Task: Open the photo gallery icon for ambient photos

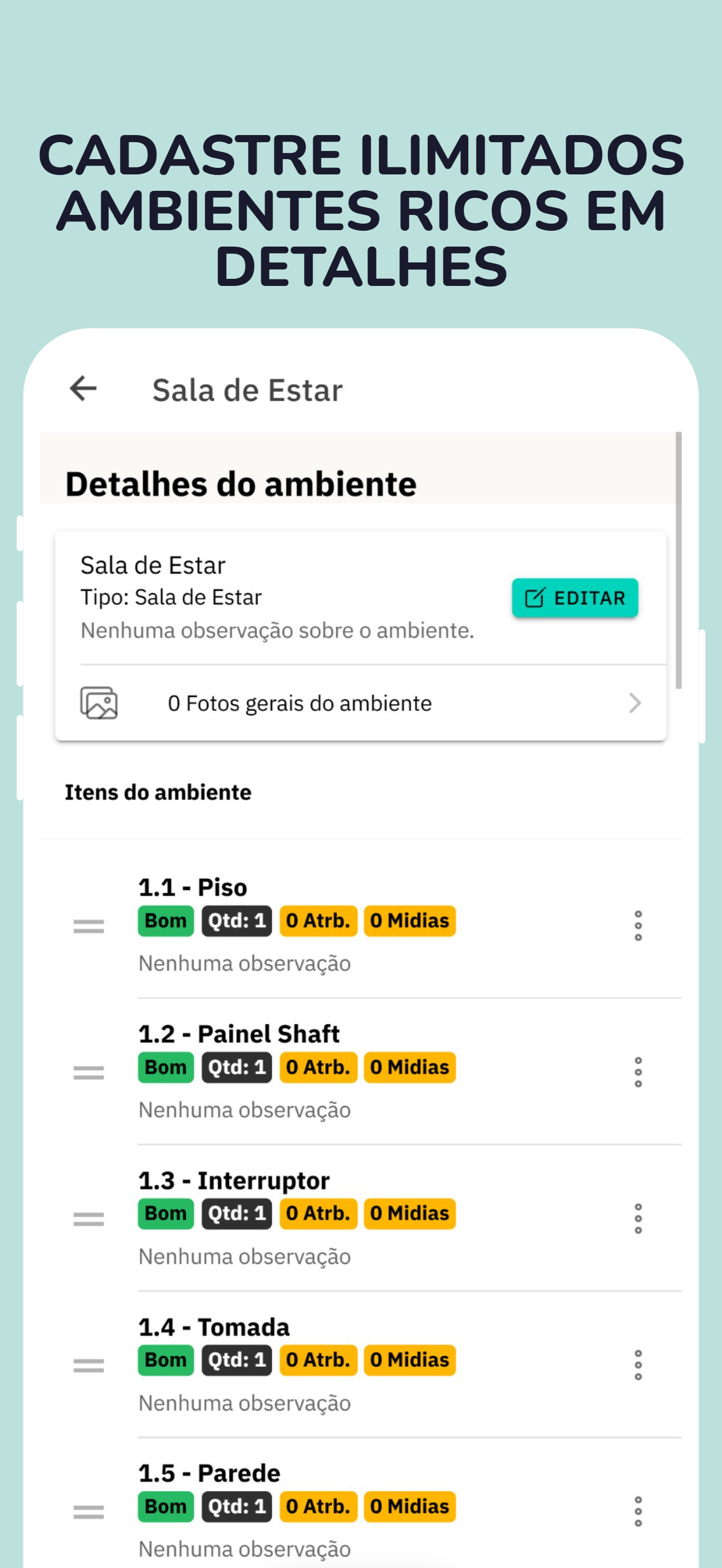Action: click(99, 703)
